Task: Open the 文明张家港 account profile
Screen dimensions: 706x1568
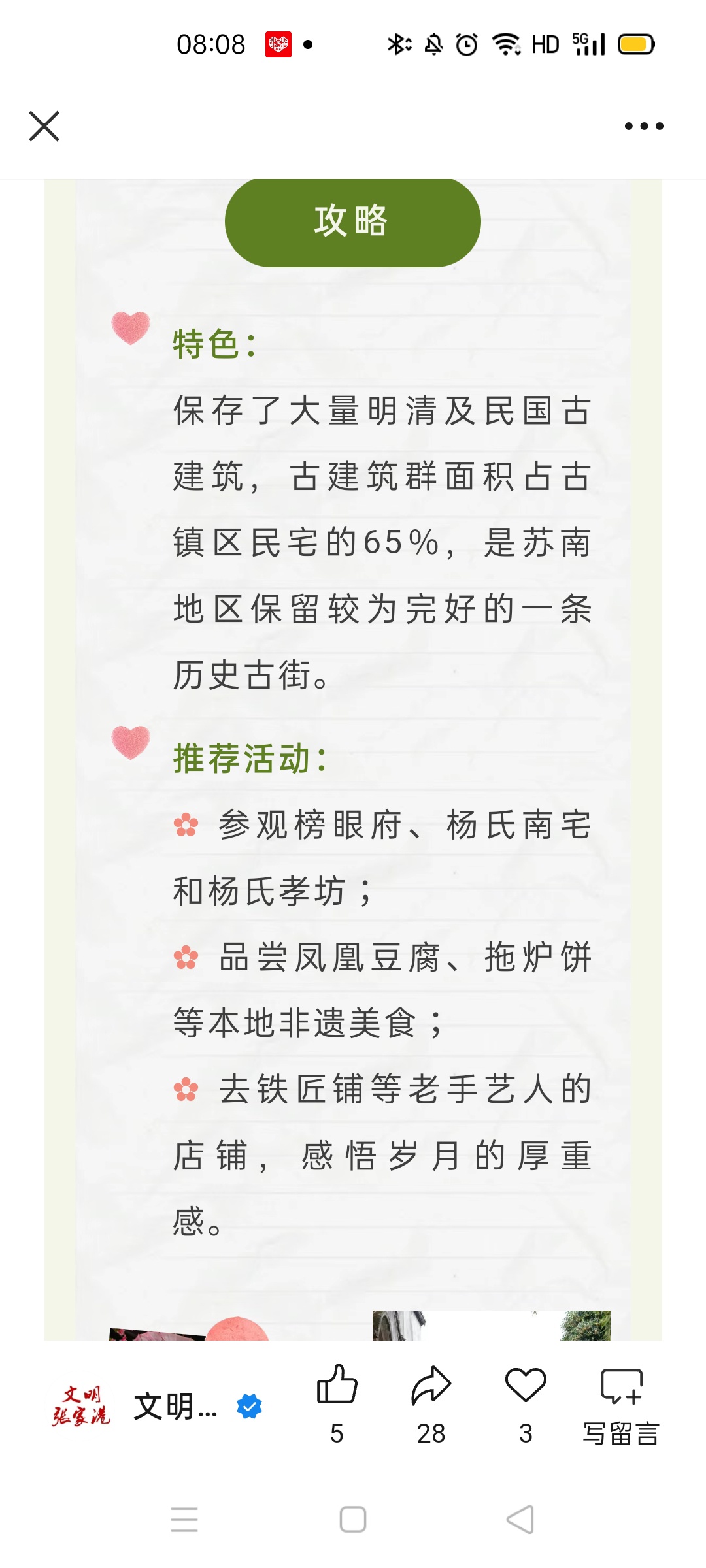Action: click(157, 1406)
